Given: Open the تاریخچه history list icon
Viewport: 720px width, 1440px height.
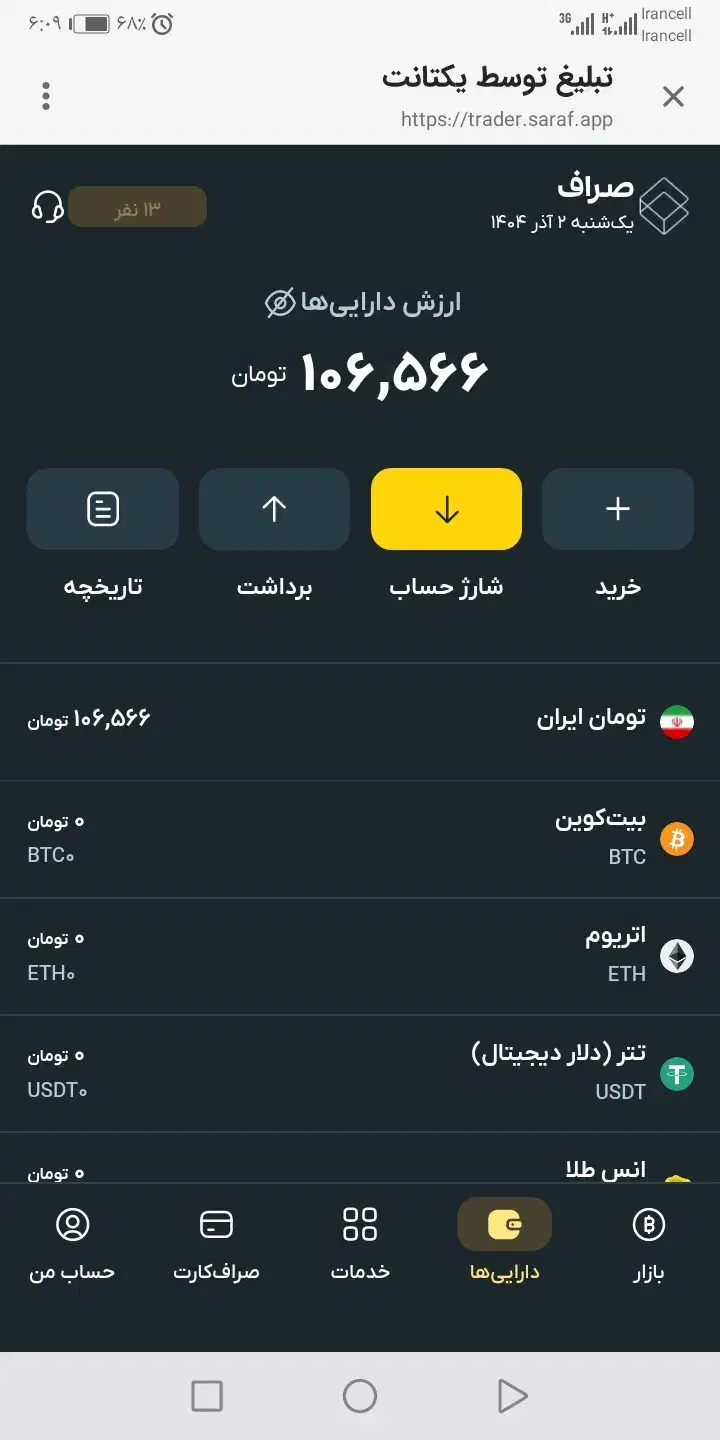Looking at the screenshot, I should (x=102, y=509).
